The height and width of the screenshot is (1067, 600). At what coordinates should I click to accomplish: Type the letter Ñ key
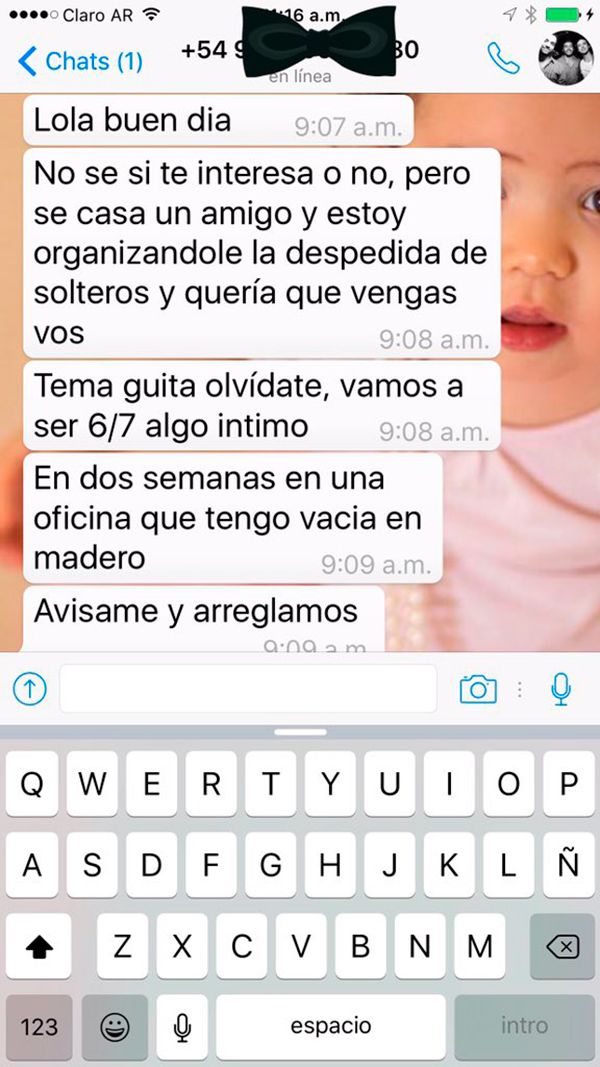point(568,865)
